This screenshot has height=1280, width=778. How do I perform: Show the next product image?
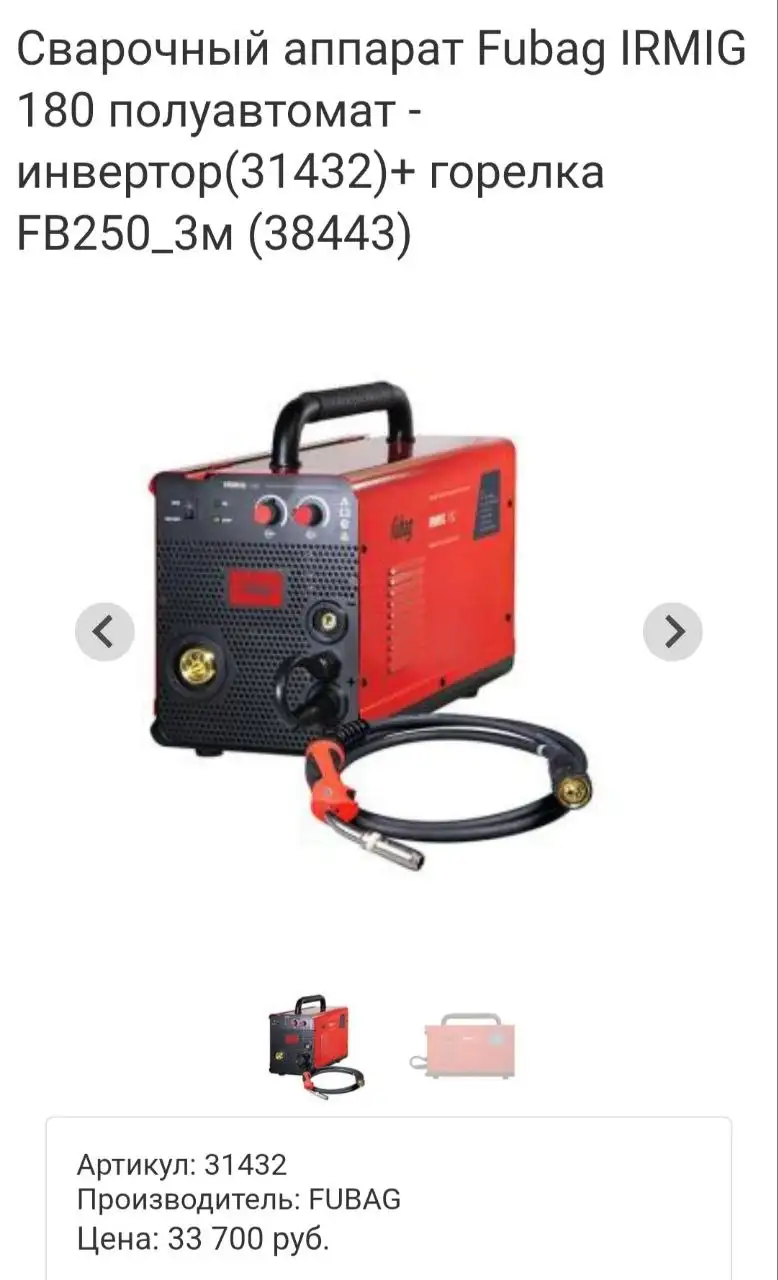click(x=672, y=632)
